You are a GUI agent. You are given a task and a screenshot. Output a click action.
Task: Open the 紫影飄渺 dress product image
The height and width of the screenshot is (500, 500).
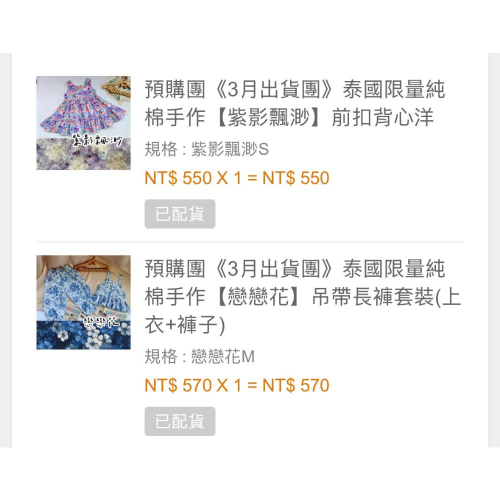click(x=83, y=123)
